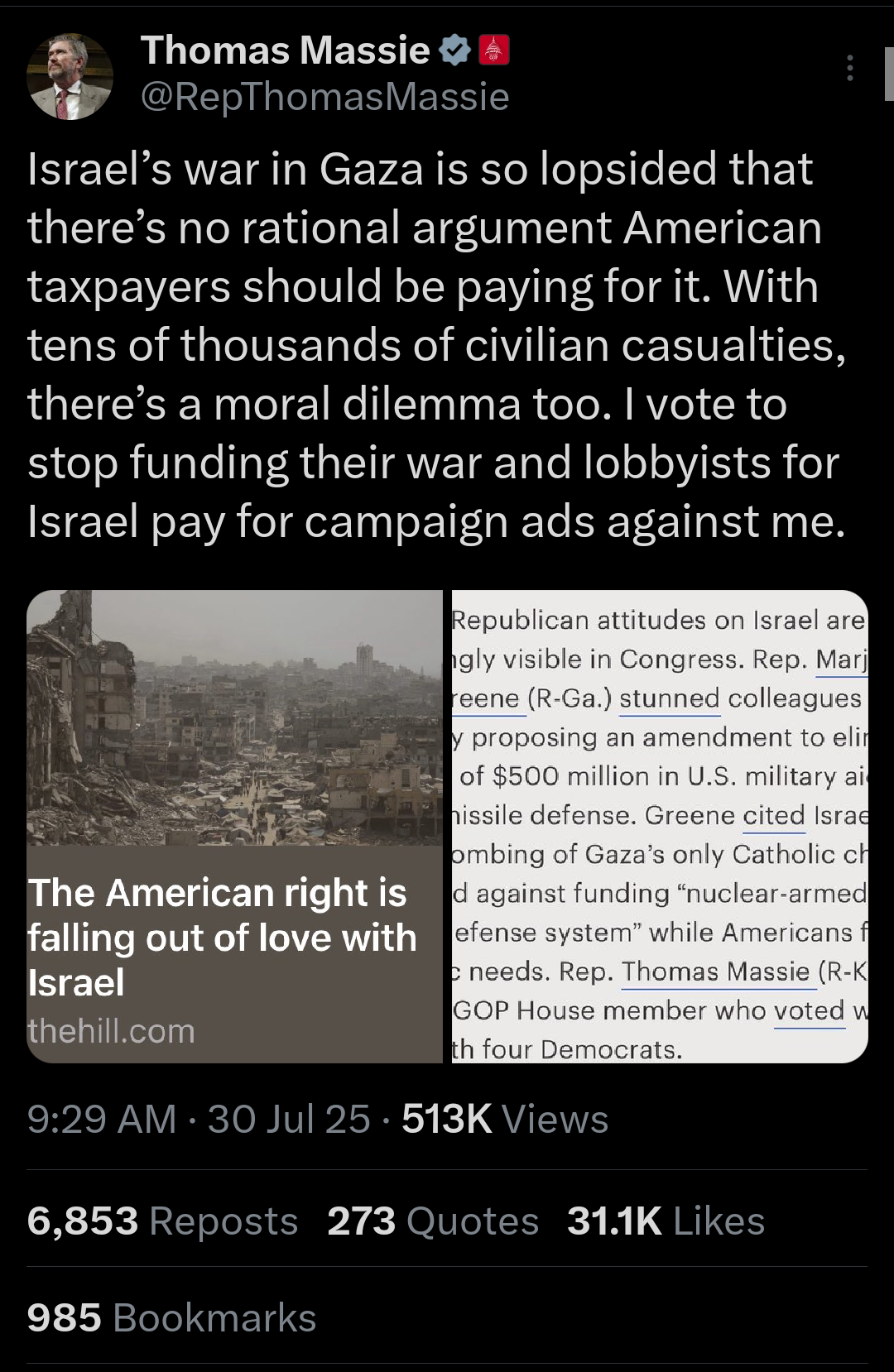Open Thomas Massie's profile picture
The image size is (894, 1372).
point(70,76)
